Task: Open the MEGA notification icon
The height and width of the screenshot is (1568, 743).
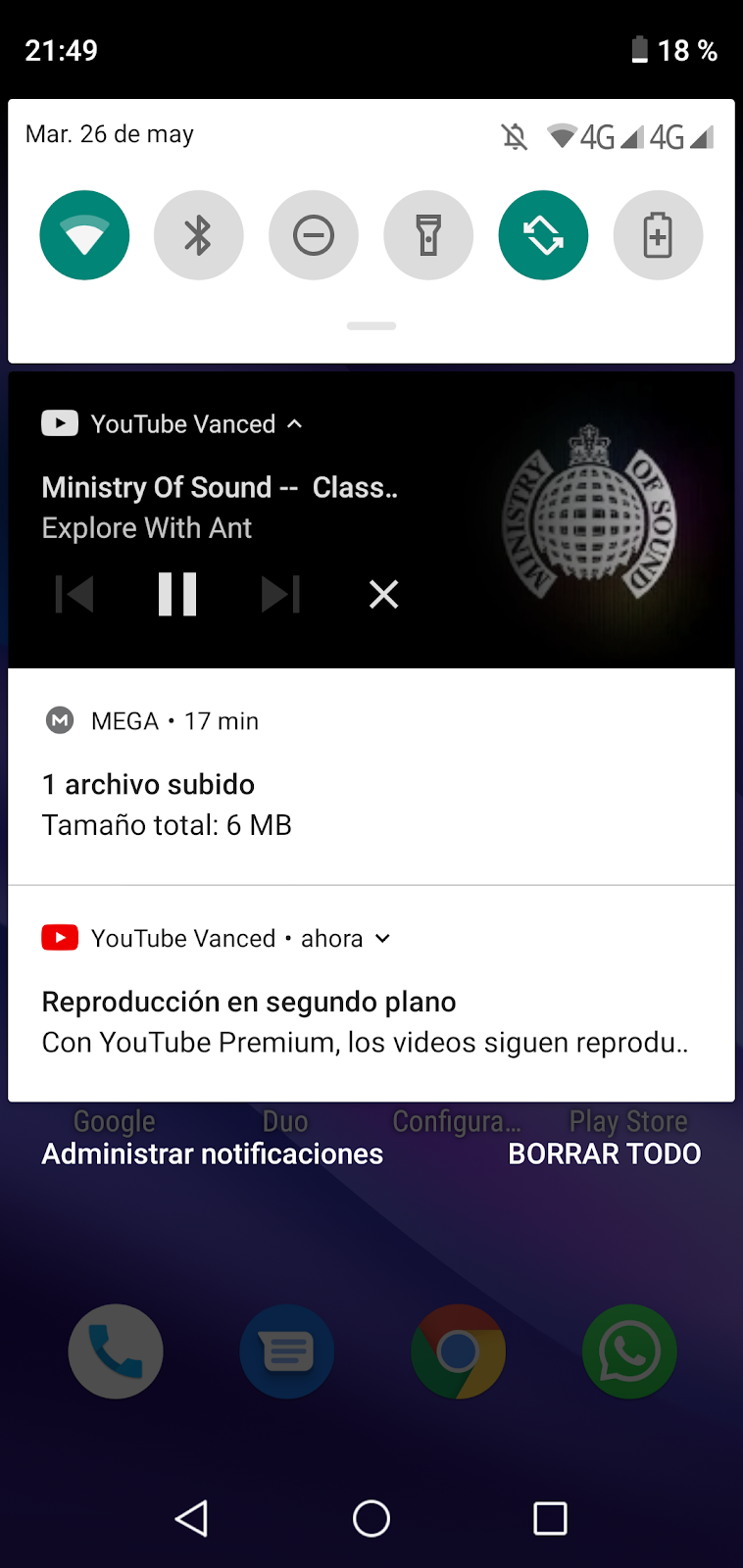Action: click(x=60, y=720)
